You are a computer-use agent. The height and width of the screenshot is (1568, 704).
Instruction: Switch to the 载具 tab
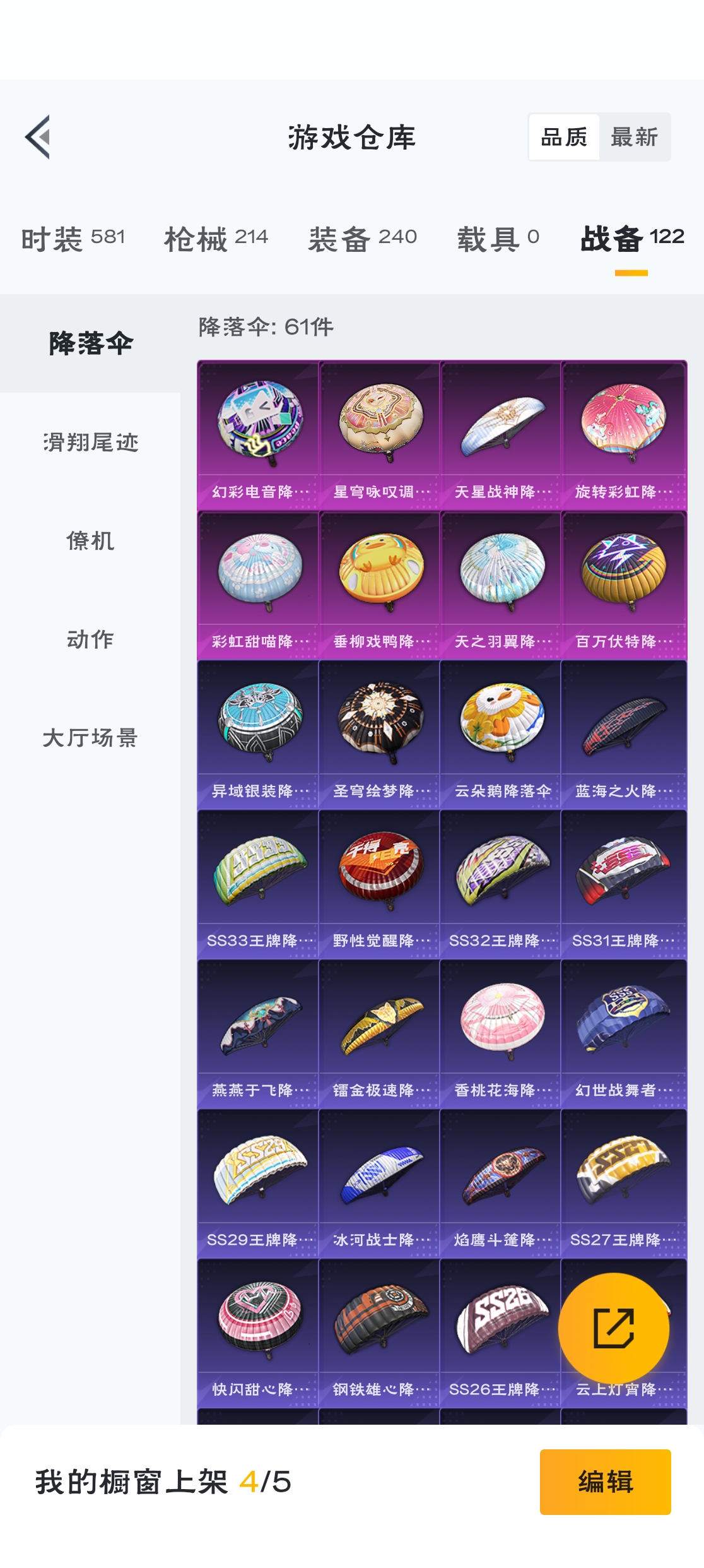click(x=498, y=239)
